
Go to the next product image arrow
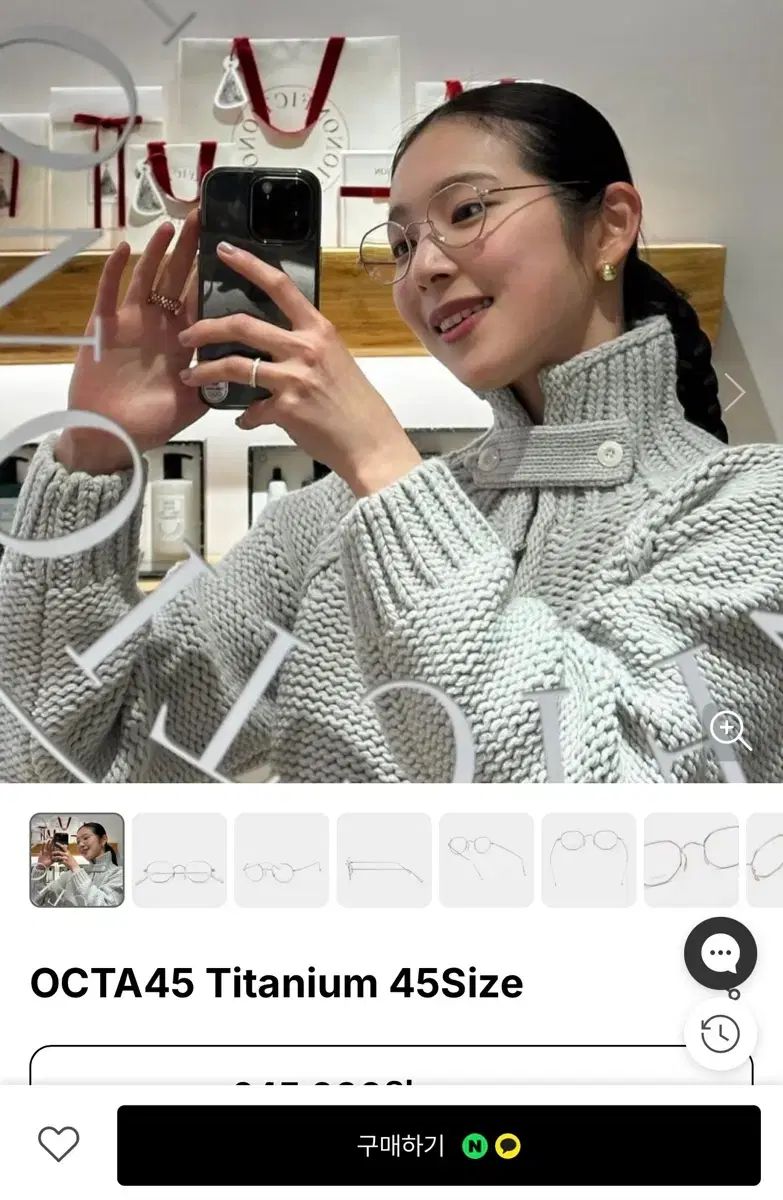735,393
